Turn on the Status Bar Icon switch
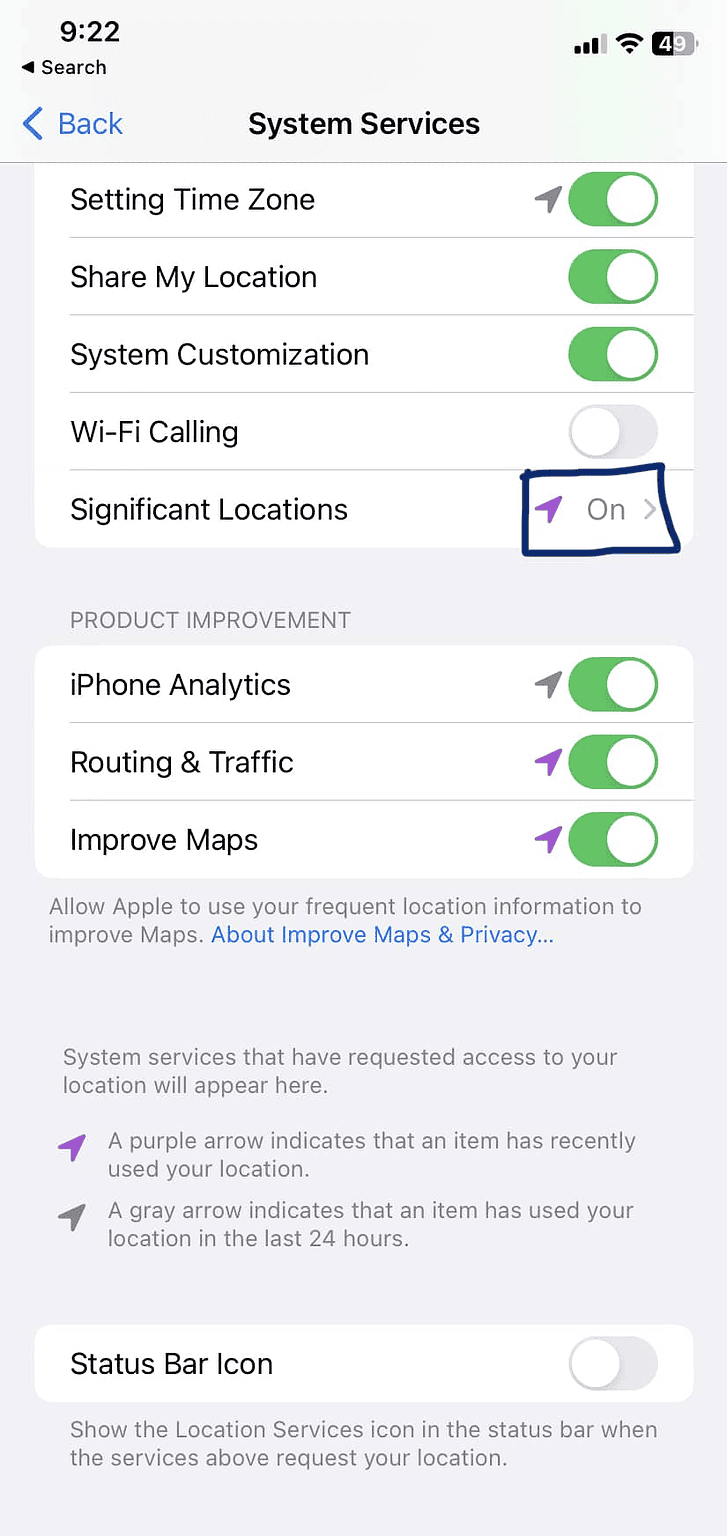 [x=612, y=1364]
